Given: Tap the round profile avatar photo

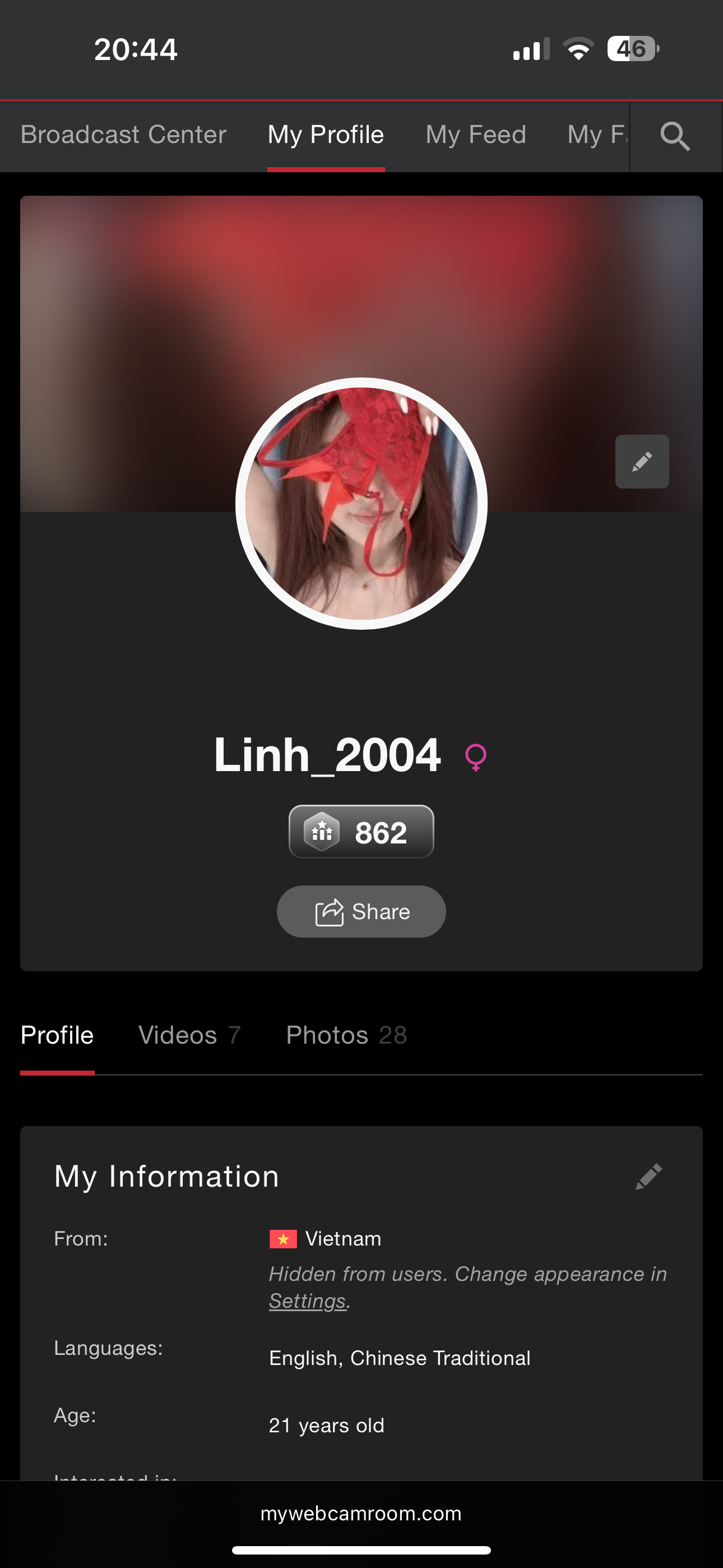Looking at the screenshot, I should (x=361, y=504).
